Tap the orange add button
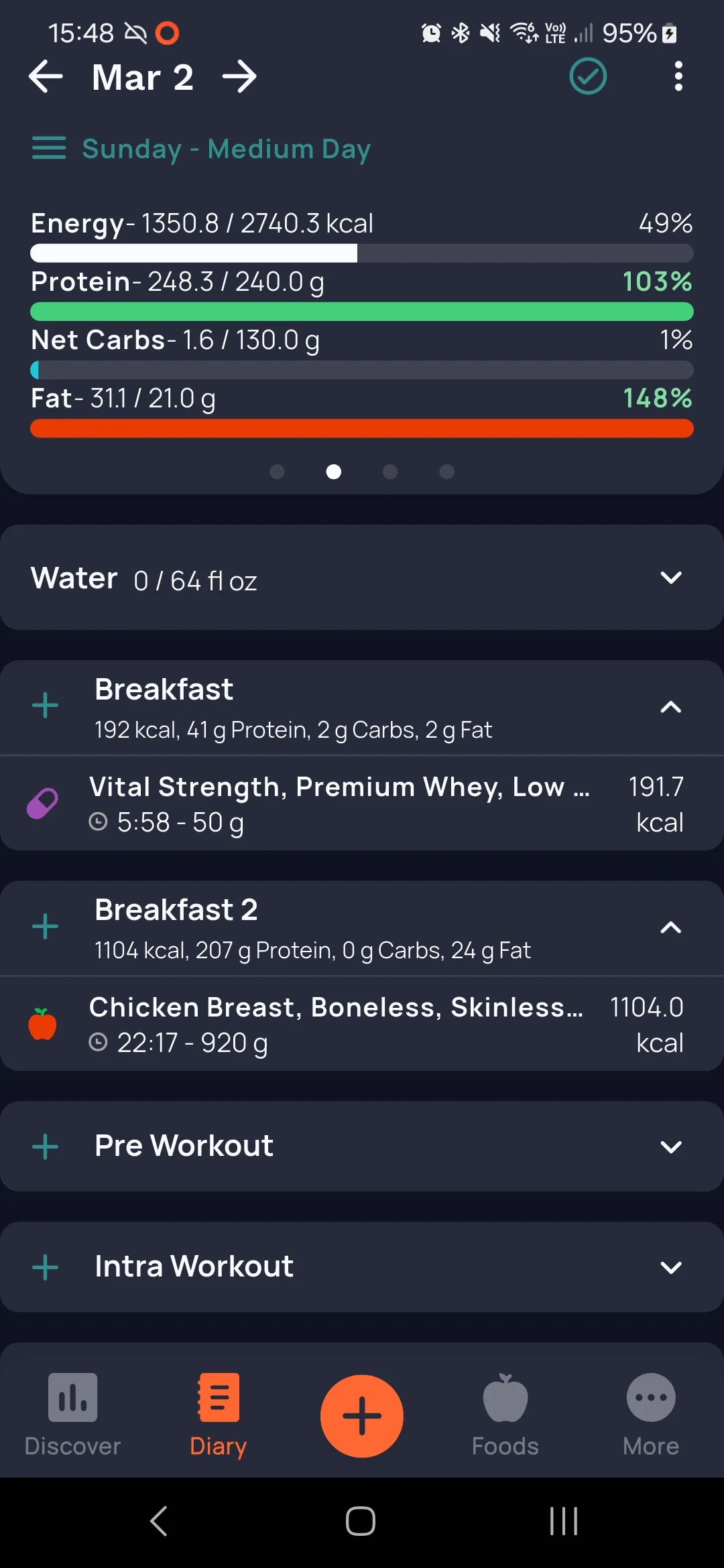 point(362,1416)
